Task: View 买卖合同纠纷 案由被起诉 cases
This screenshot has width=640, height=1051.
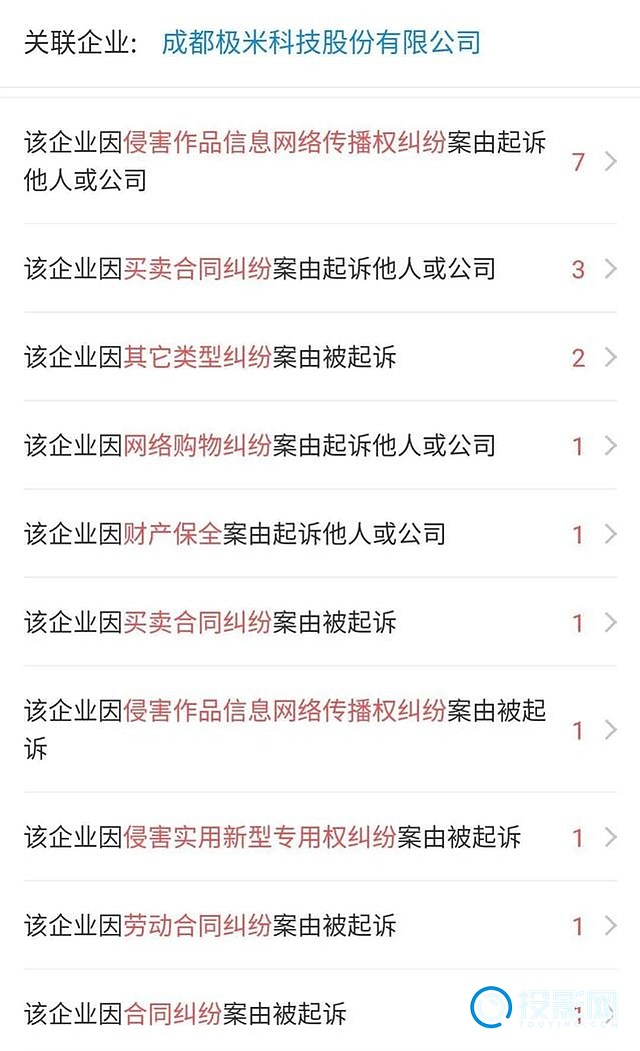Action: tap(320, 622)
